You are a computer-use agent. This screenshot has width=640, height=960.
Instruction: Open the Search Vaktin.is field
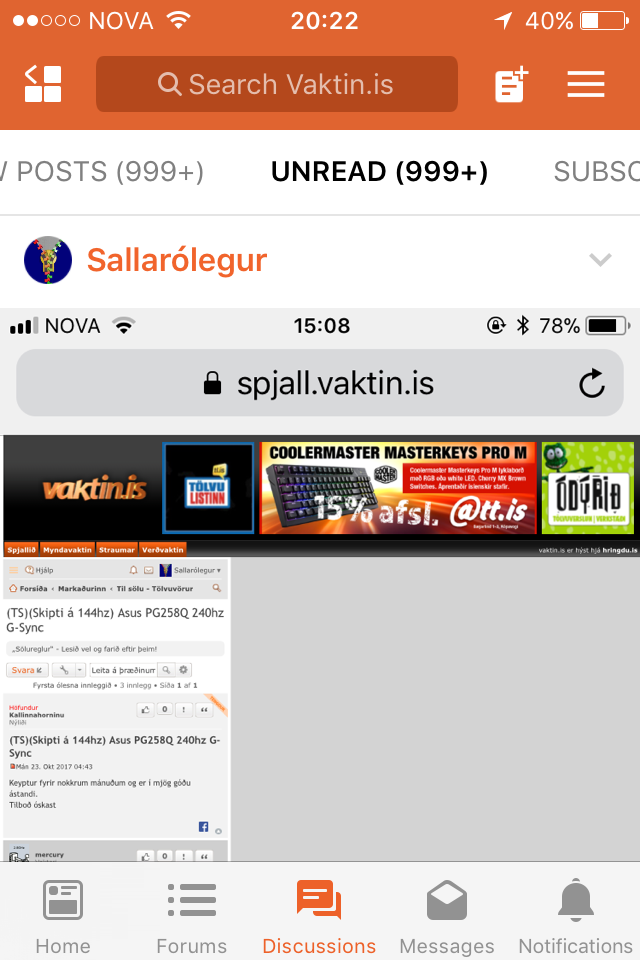(276, 84)
